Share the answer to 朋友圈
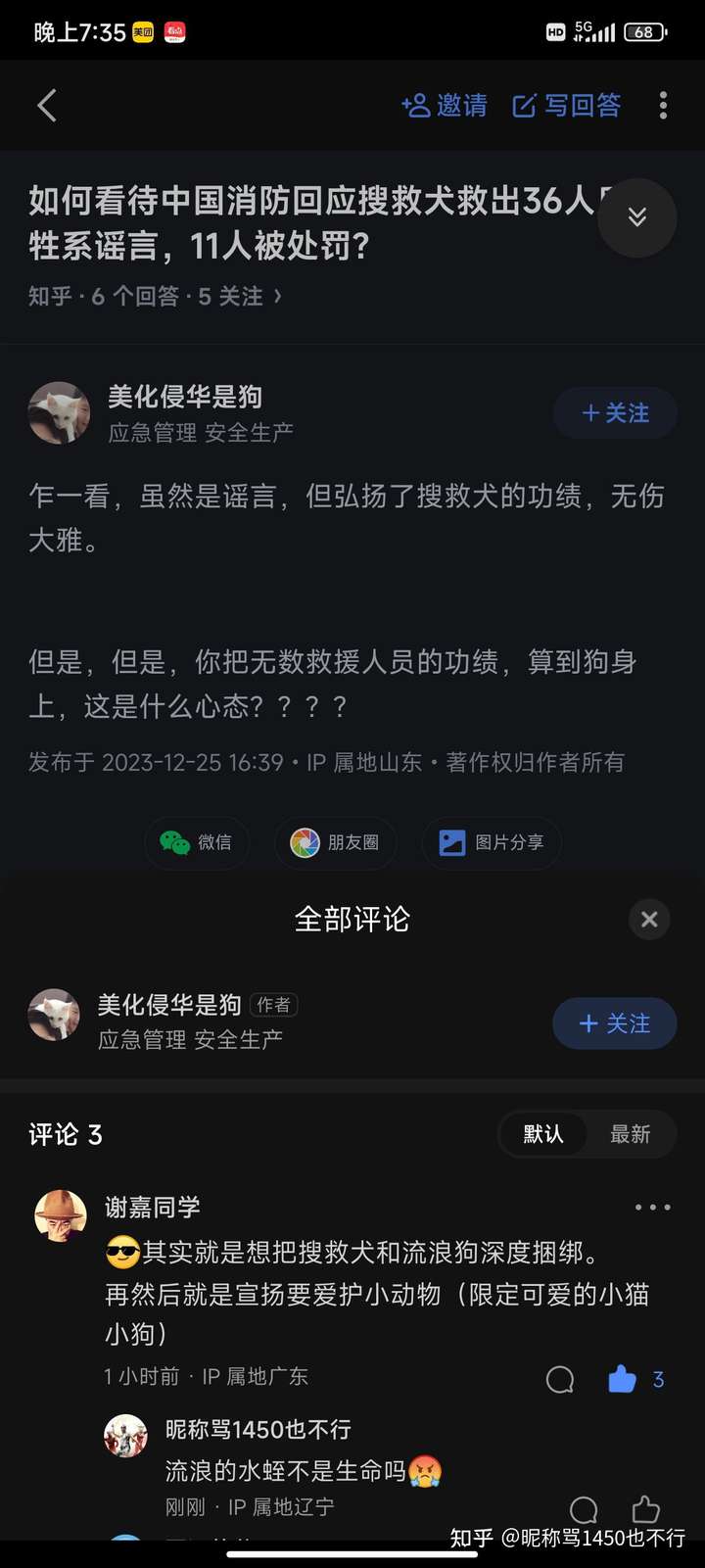Viewport: 705px width, 1568px height. click(335, 842)
